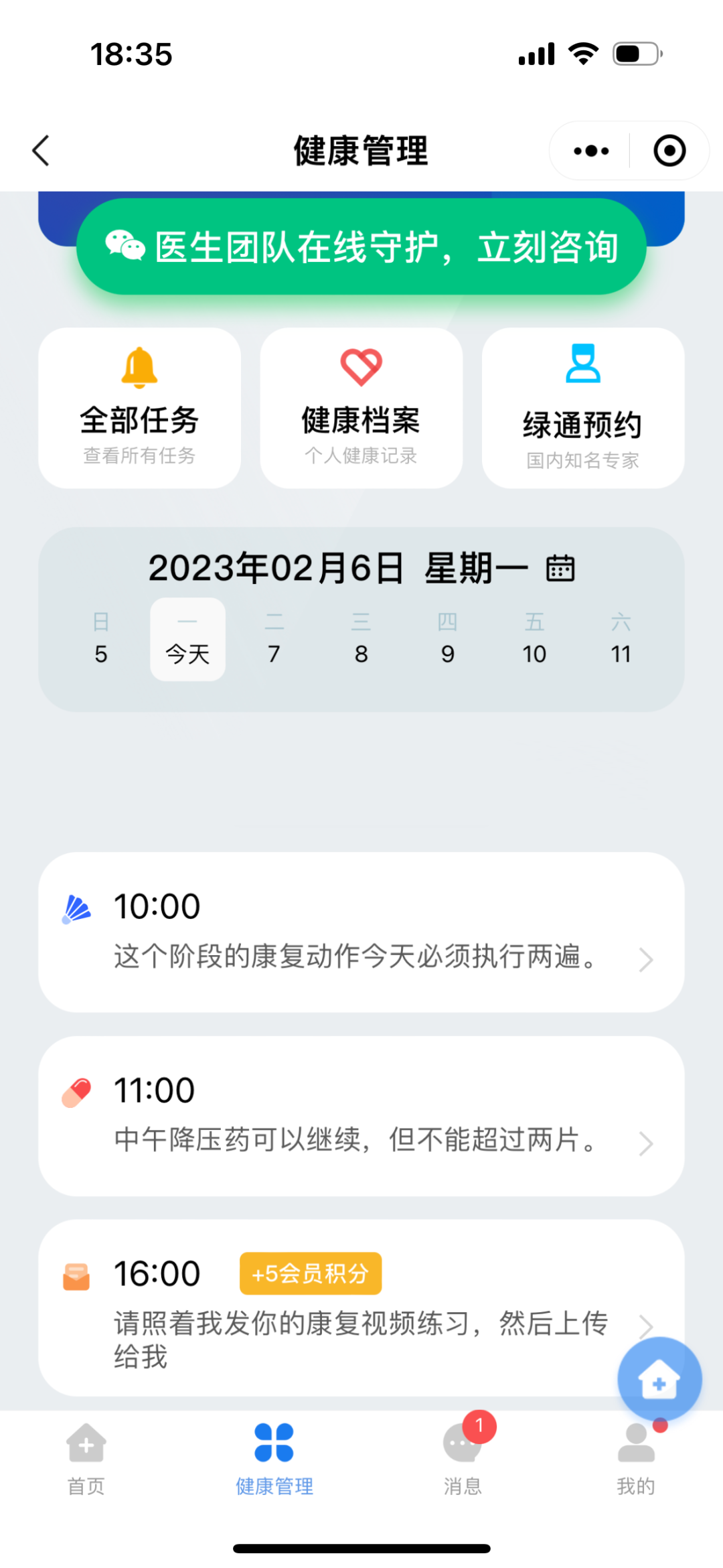This screenshot has width=723, height=1568.
Task: Open 全部任务 card
Action: pos(139,408)
